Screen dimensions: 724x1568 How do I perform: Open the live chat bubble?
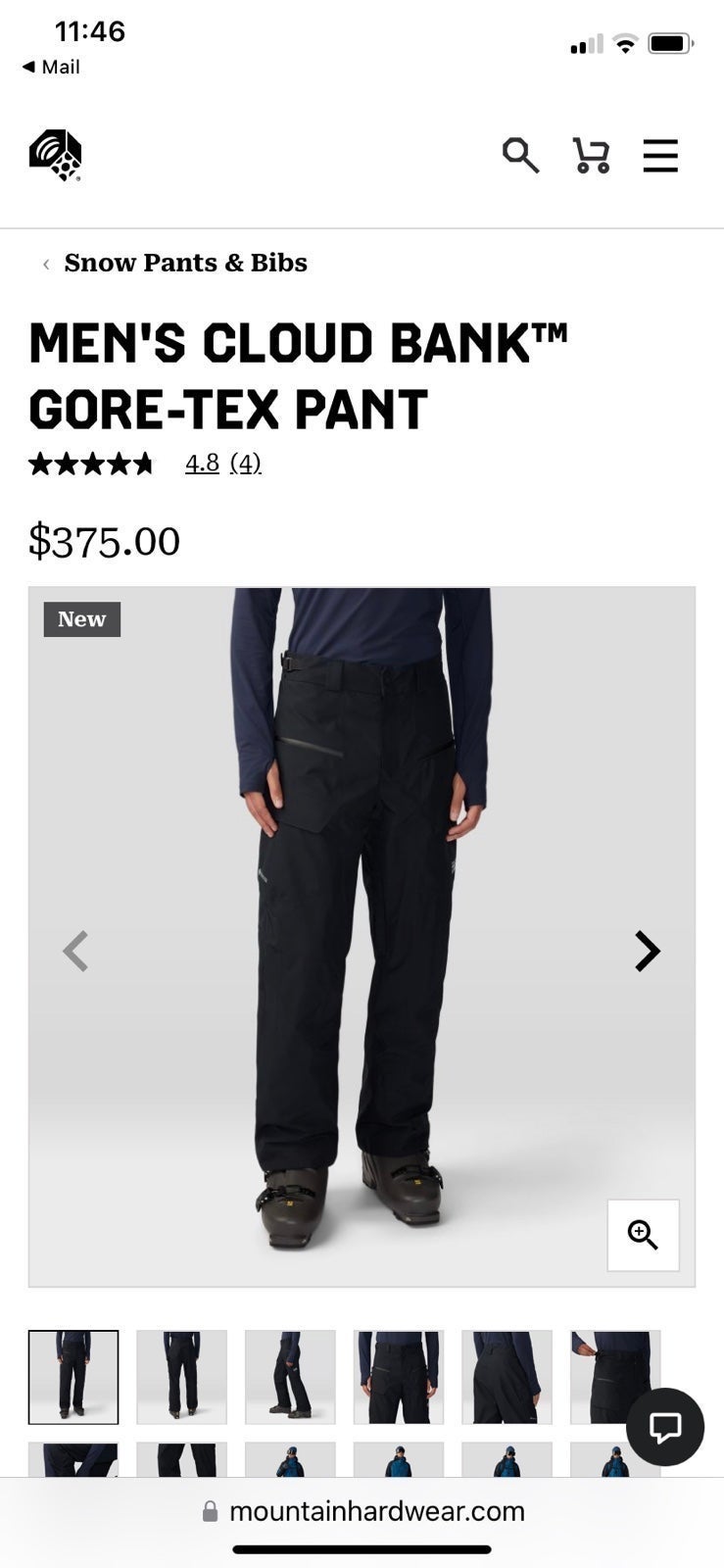(x=665, y=1427)
